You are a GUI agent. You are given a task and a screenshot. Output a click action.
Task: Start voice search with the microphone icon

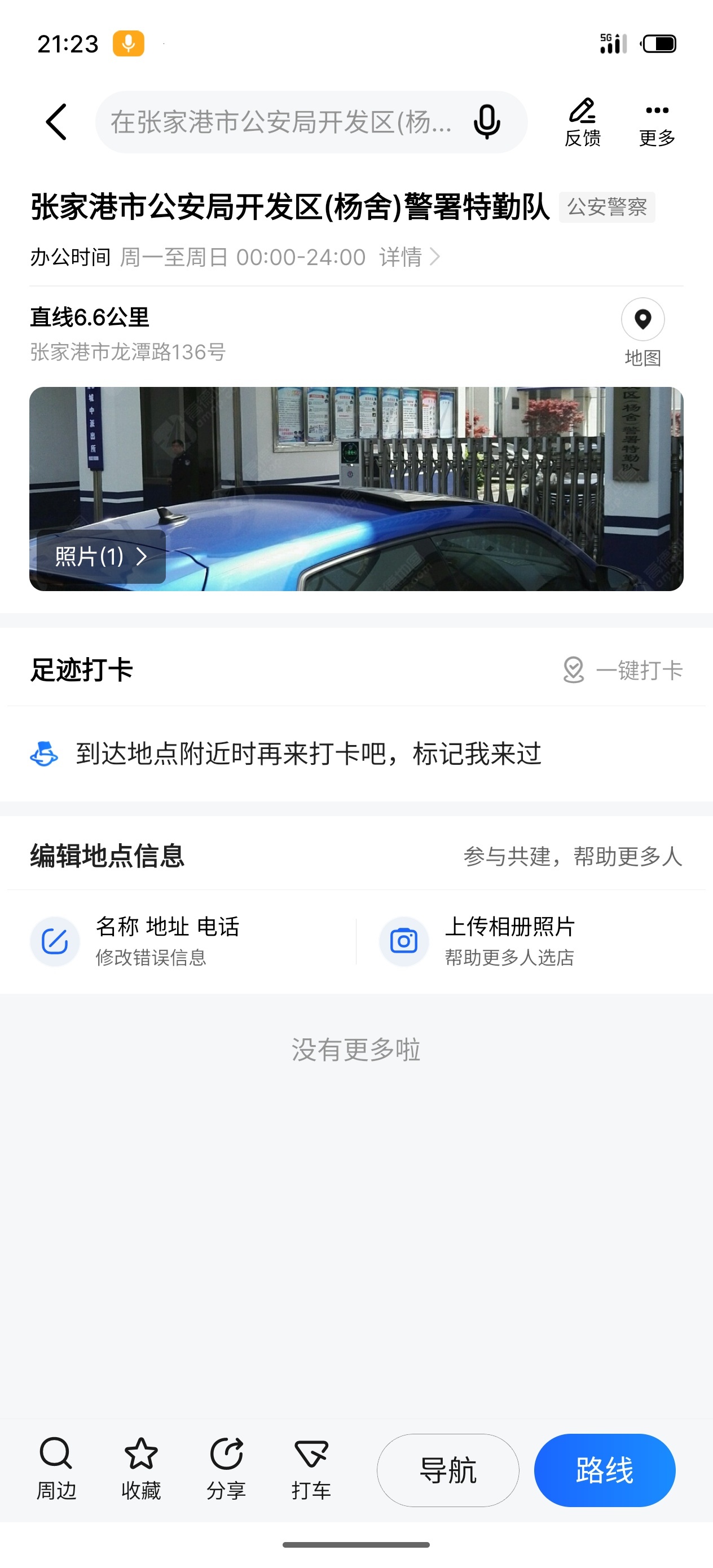486,122
